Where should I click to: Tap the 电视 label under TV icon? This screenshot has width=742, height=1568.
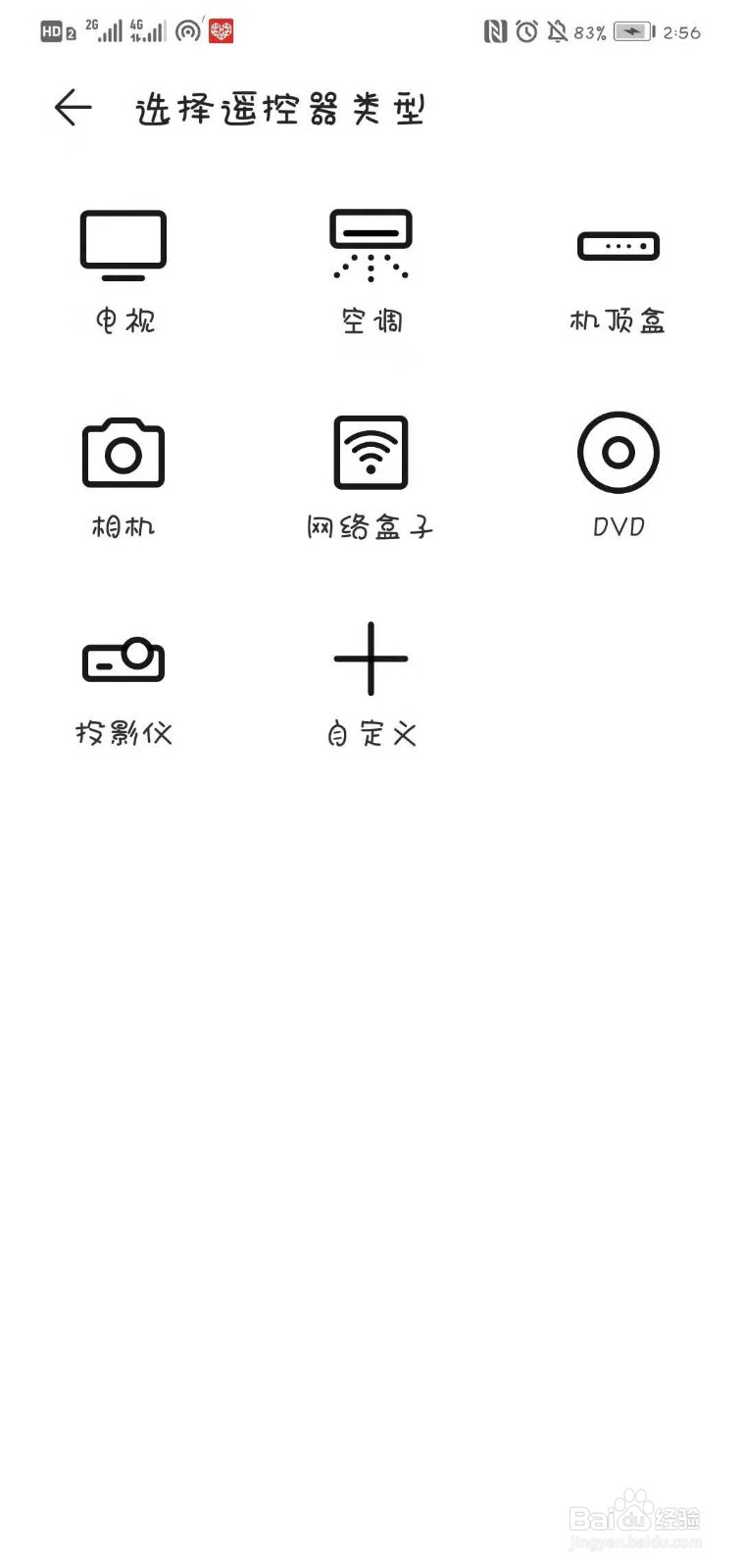pos(124,318)
